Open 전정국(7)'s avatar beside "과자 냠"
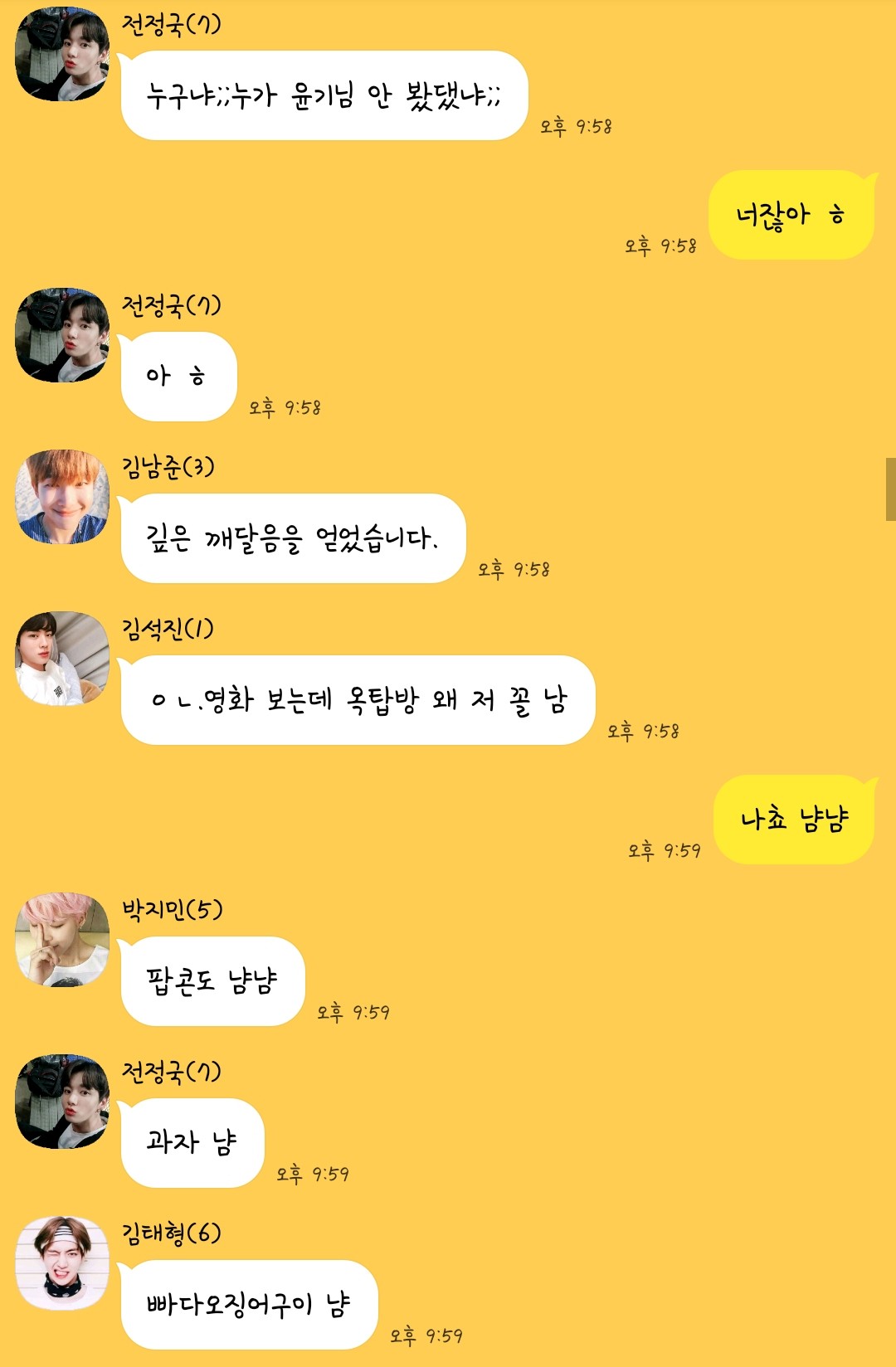896x1367 pixels. [62, 1102]
